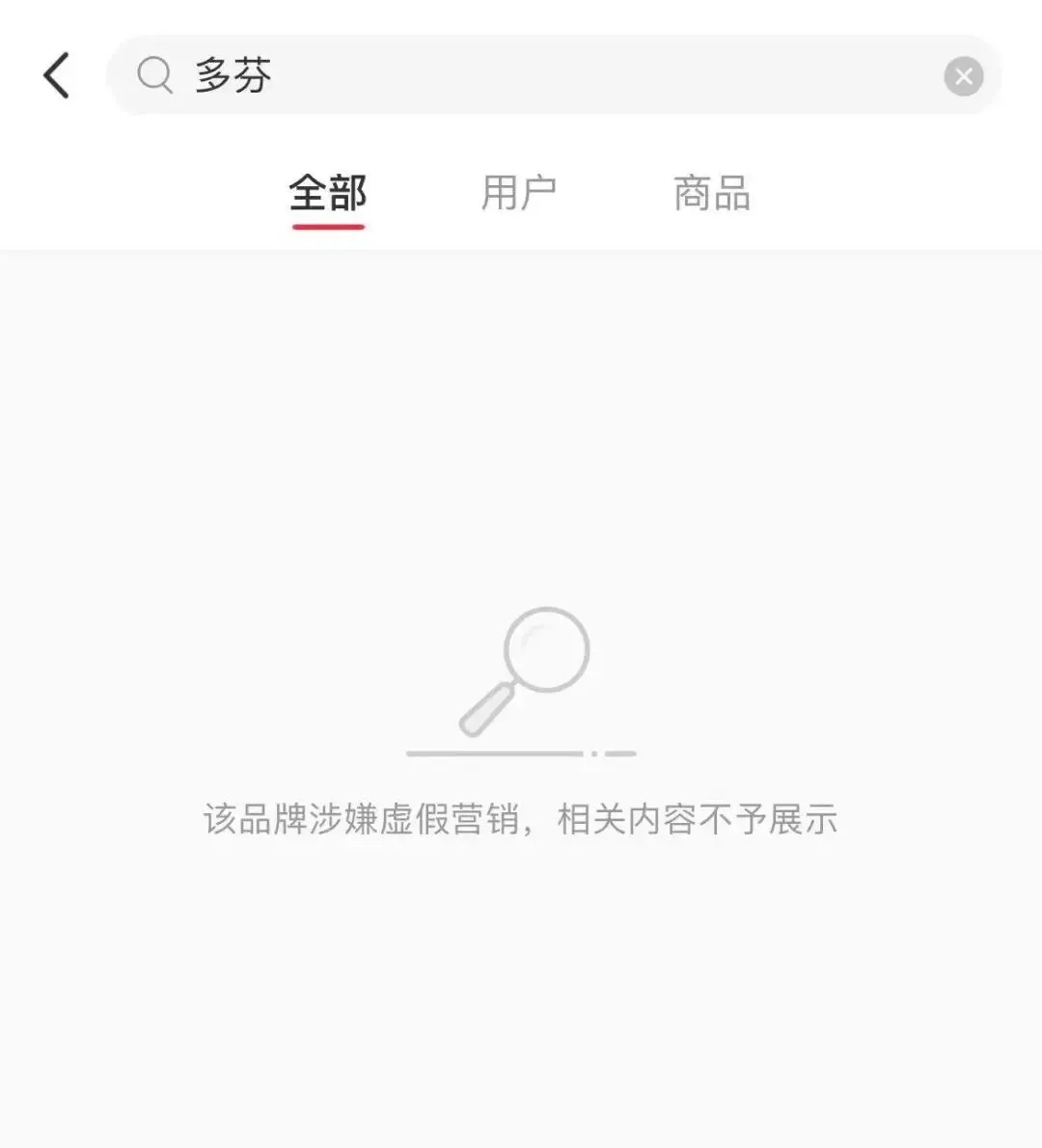Switch to the 用户 tab
The image size is (1042, 1148).
click(x=519, y=193)
